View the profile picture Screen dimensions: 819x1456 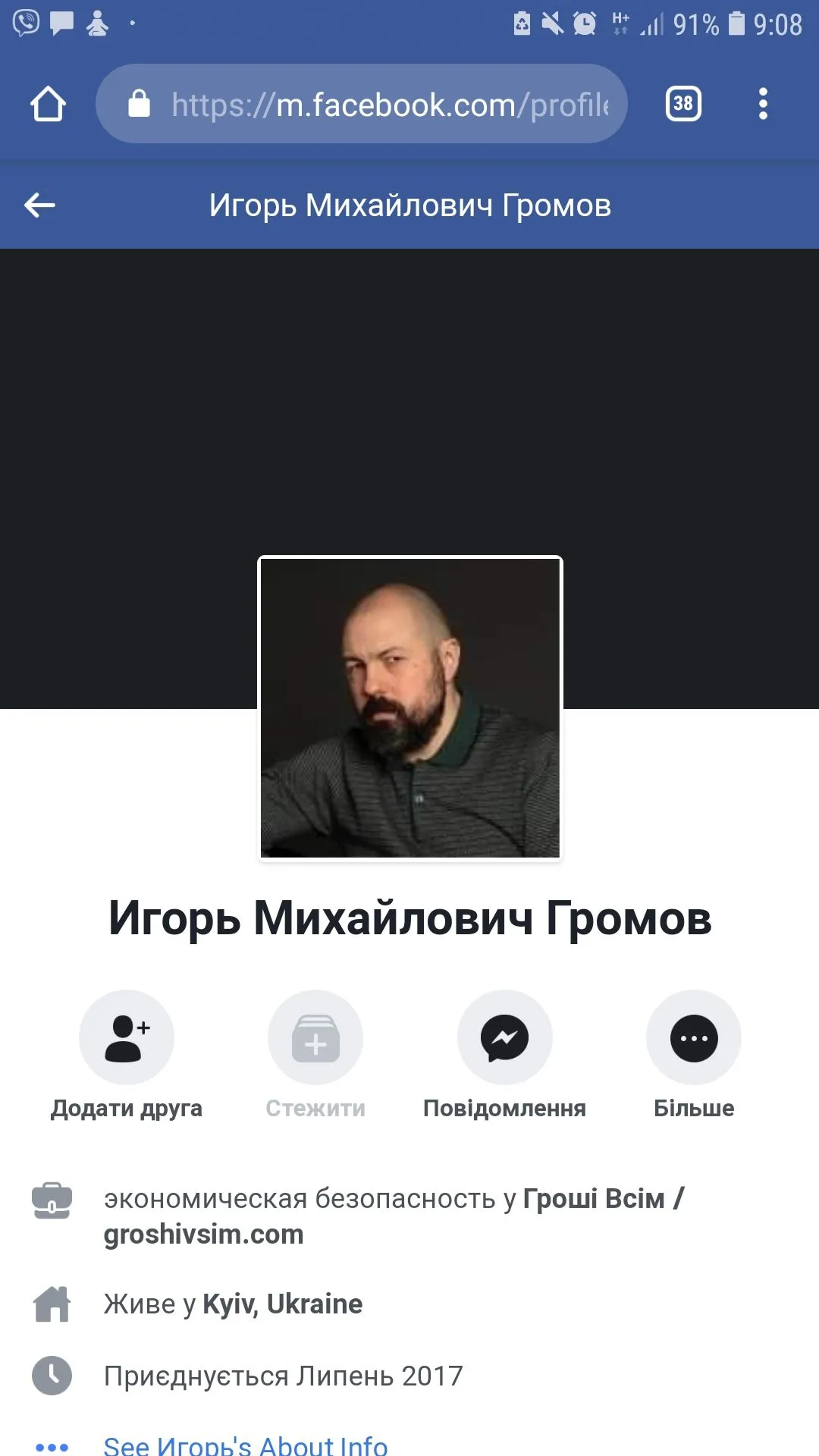(x=409, y=708)
